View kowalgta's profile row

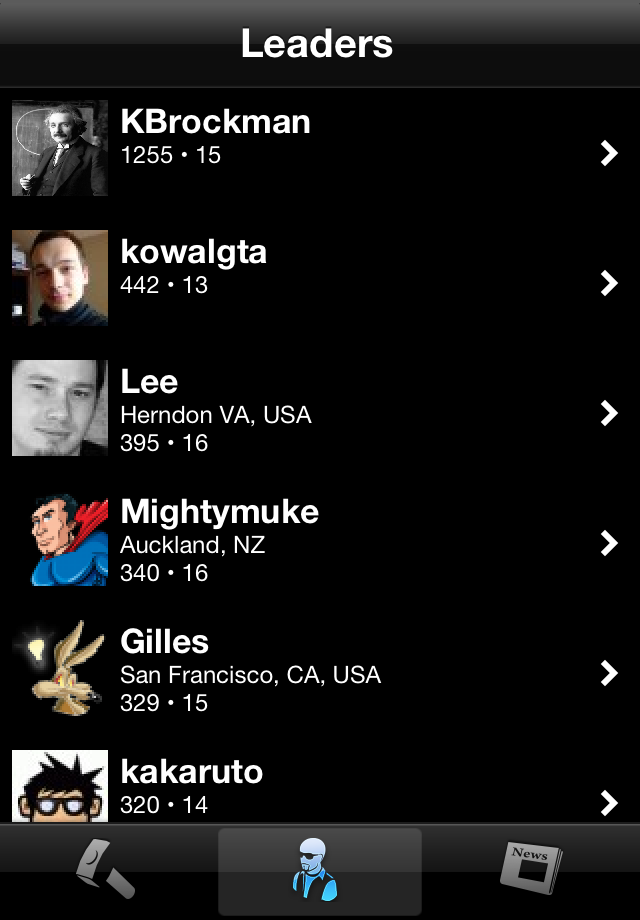click(x=320, y=282)
